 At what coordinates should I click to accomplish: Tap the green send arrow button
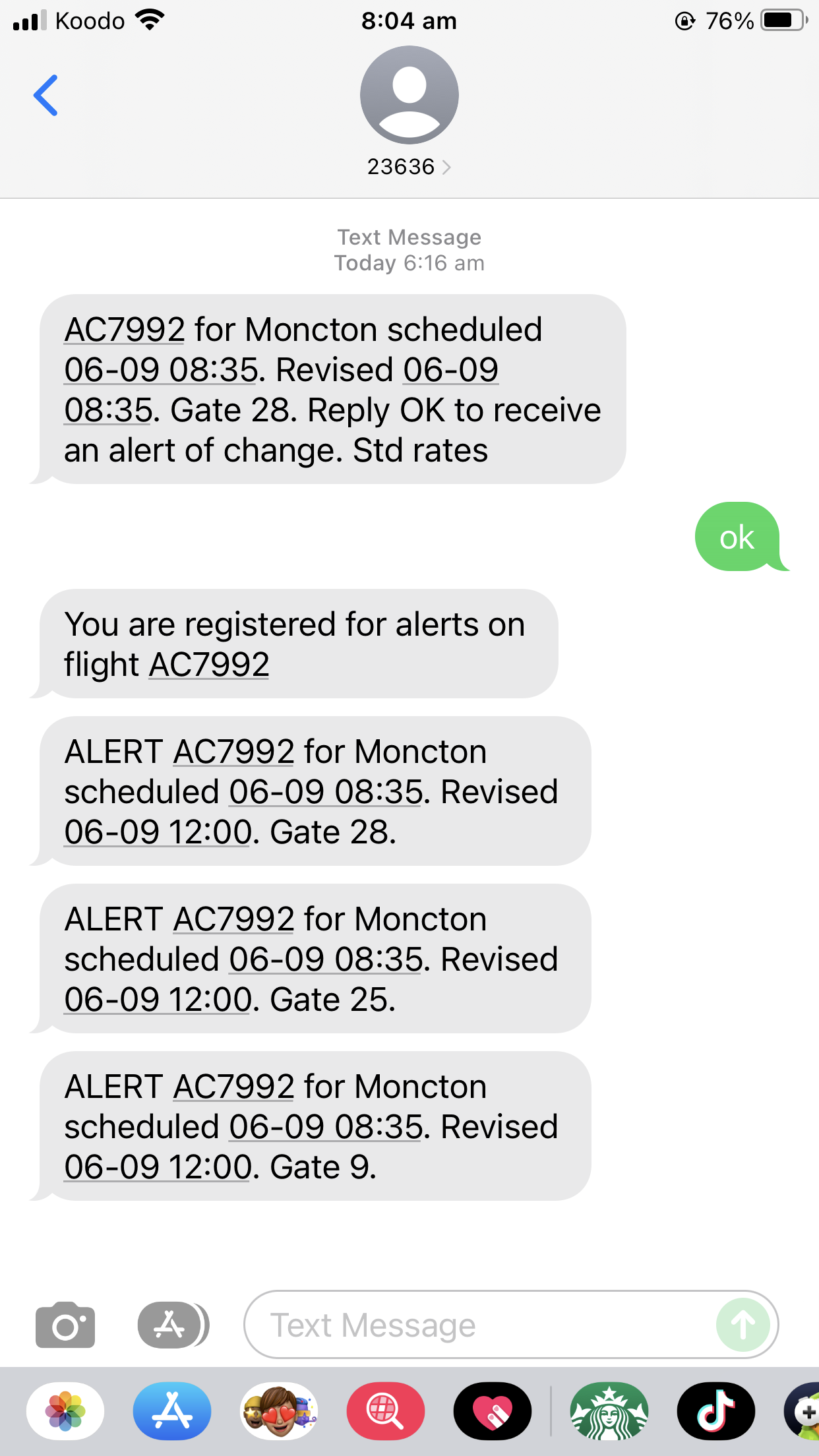[x=743, y=1325]
